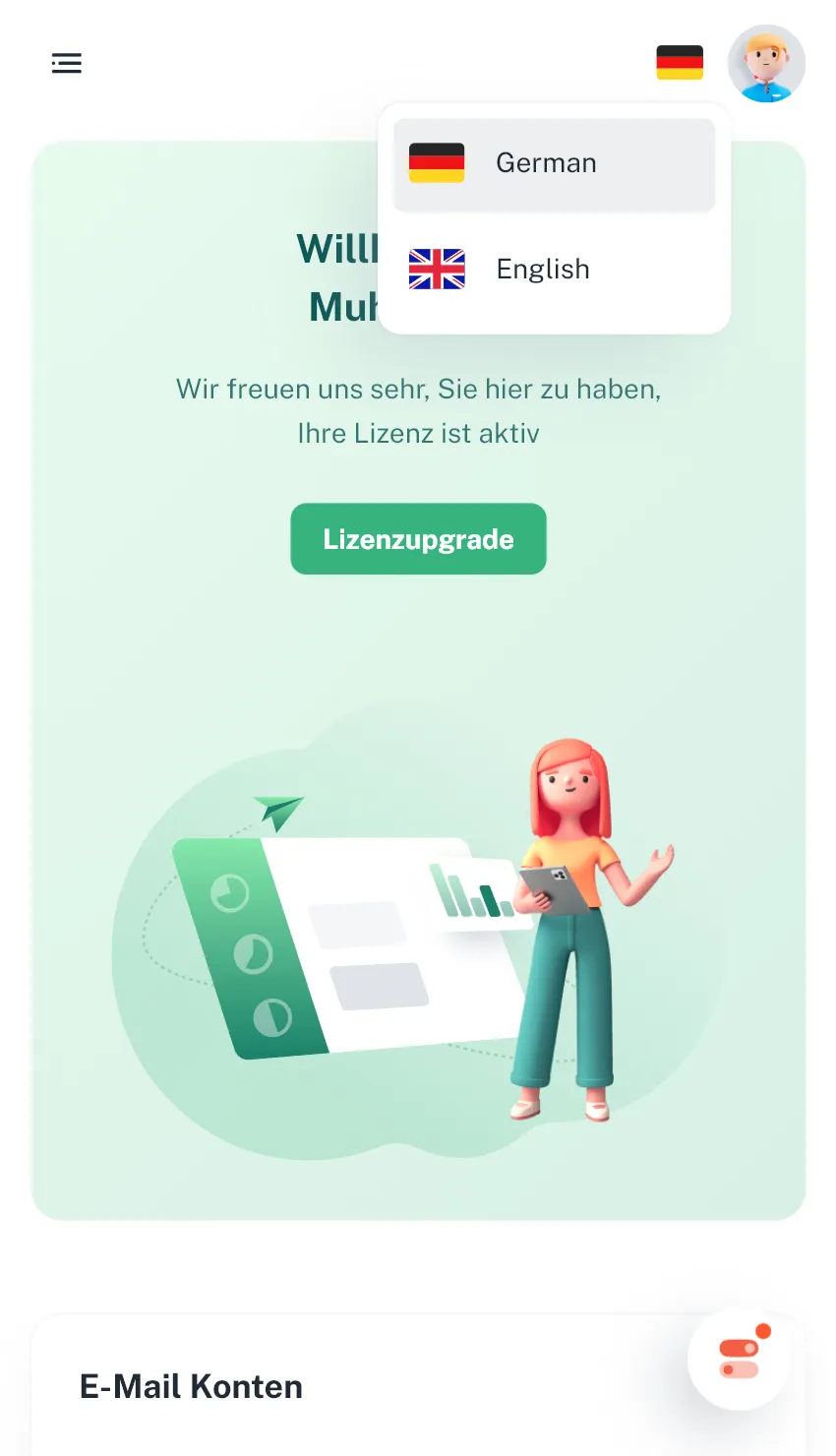
Task: Open the floating settings toggle button
Action: (x=740, y=1359)
